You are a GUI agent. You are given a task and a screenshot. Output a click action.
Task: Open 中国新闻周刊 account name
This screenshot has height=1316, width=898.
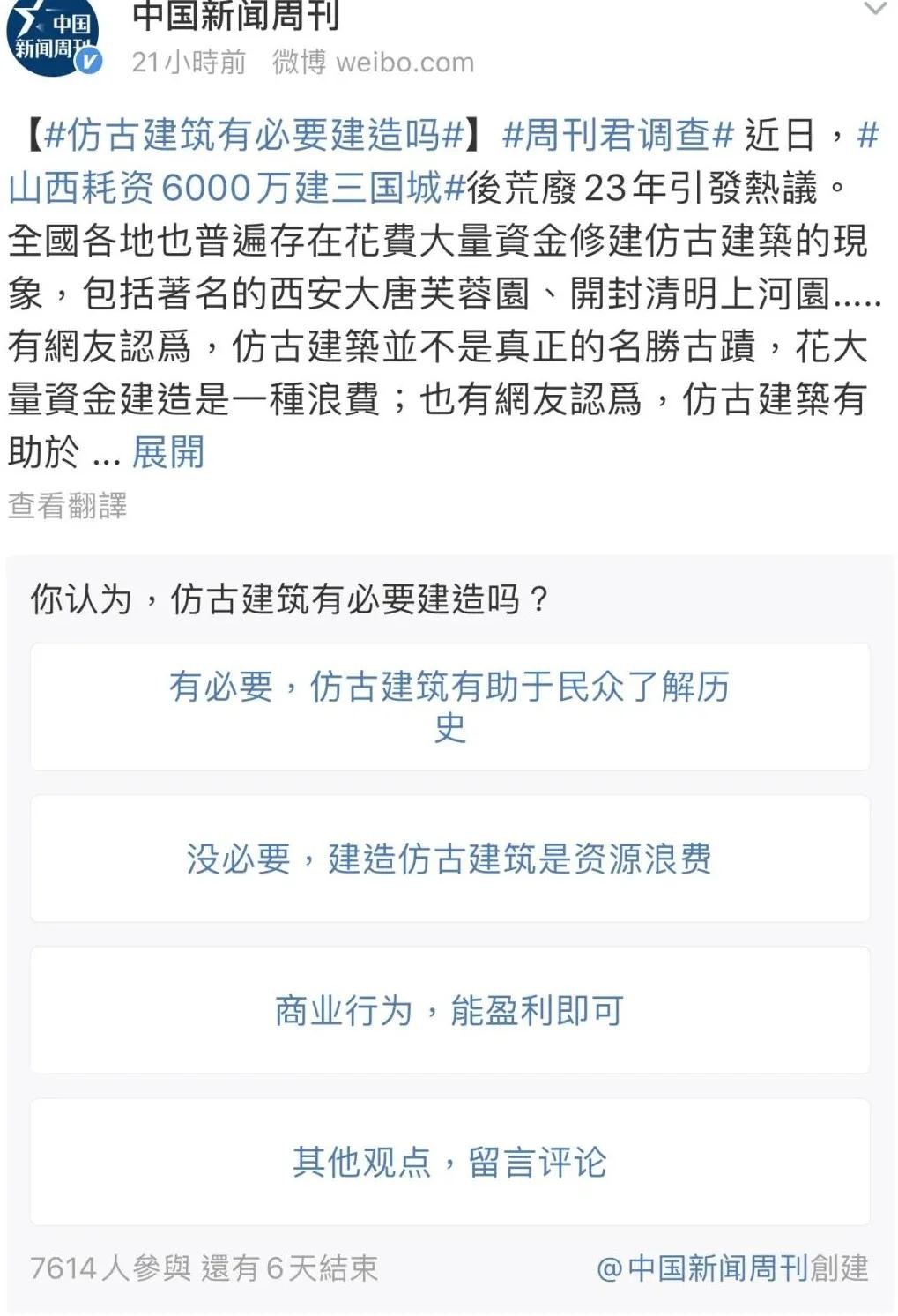click(x=235, y=16)
